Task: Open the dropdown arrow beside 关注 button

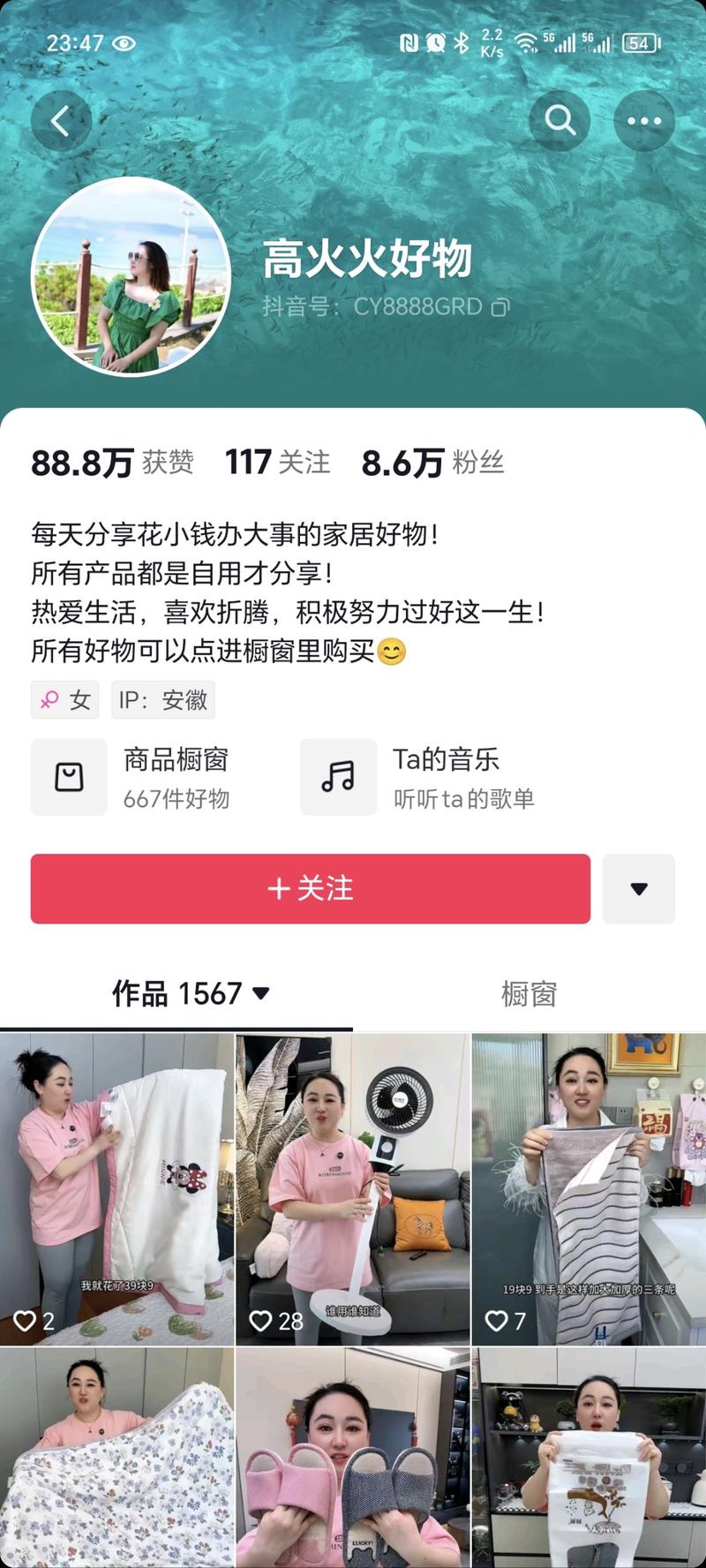Action: point(638,889)
